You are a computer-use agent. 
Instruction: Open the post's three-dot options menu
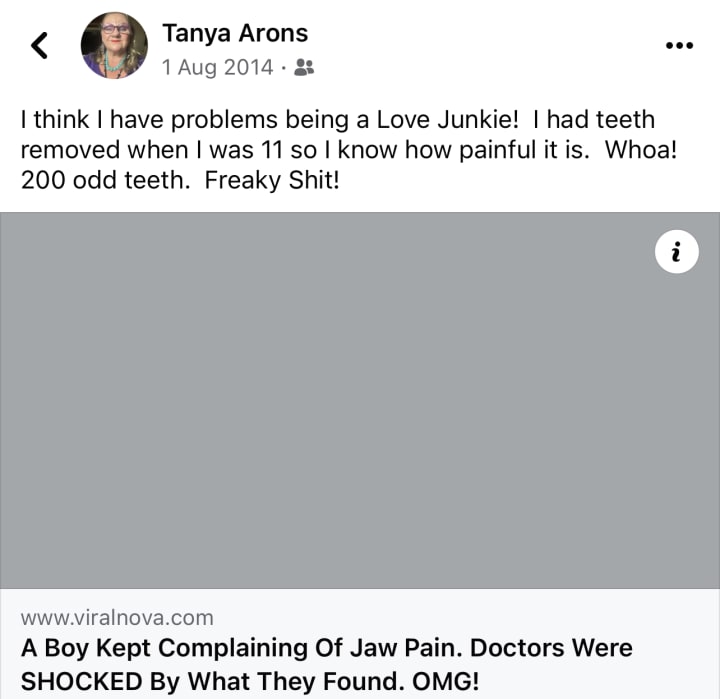click(679, 46)
